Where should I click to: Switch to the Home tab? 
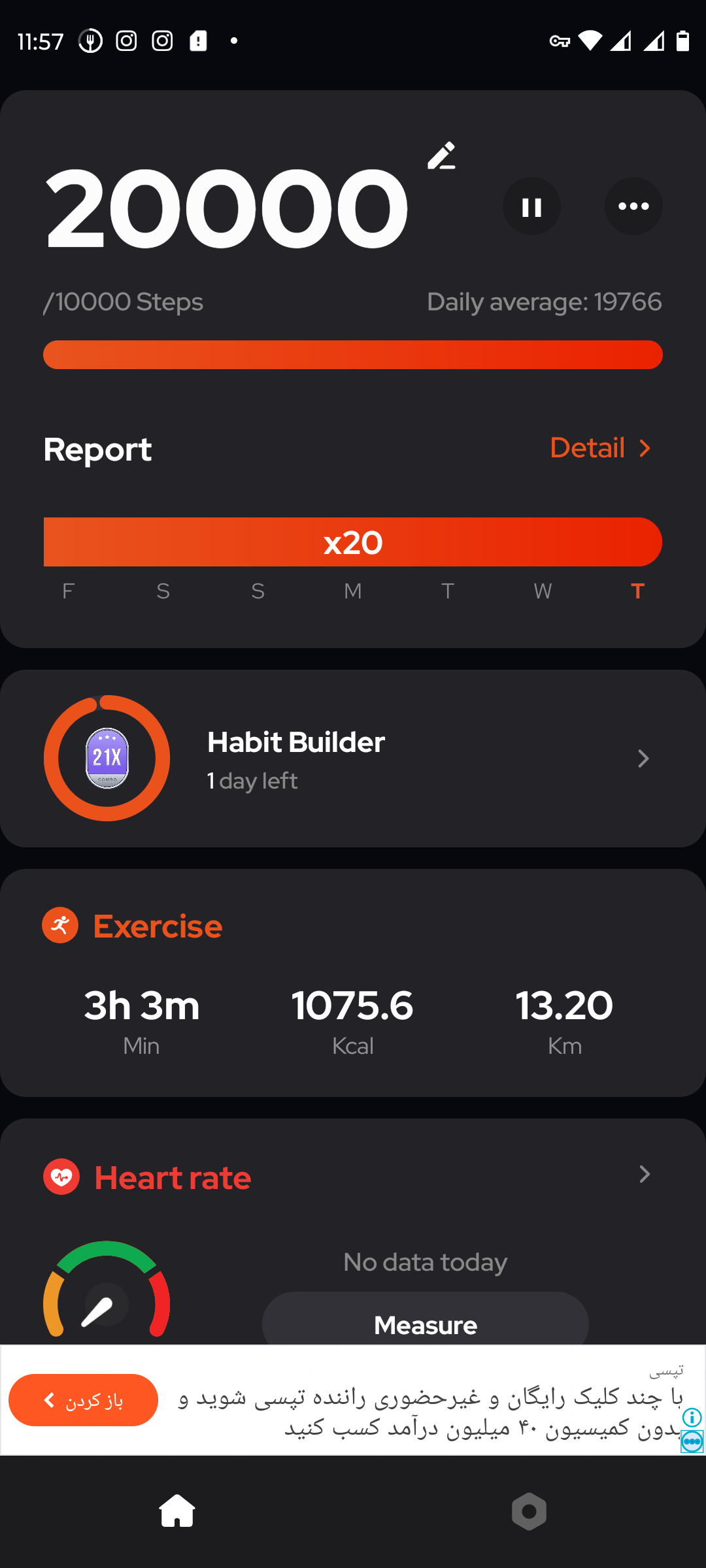tap(177, 1511)
